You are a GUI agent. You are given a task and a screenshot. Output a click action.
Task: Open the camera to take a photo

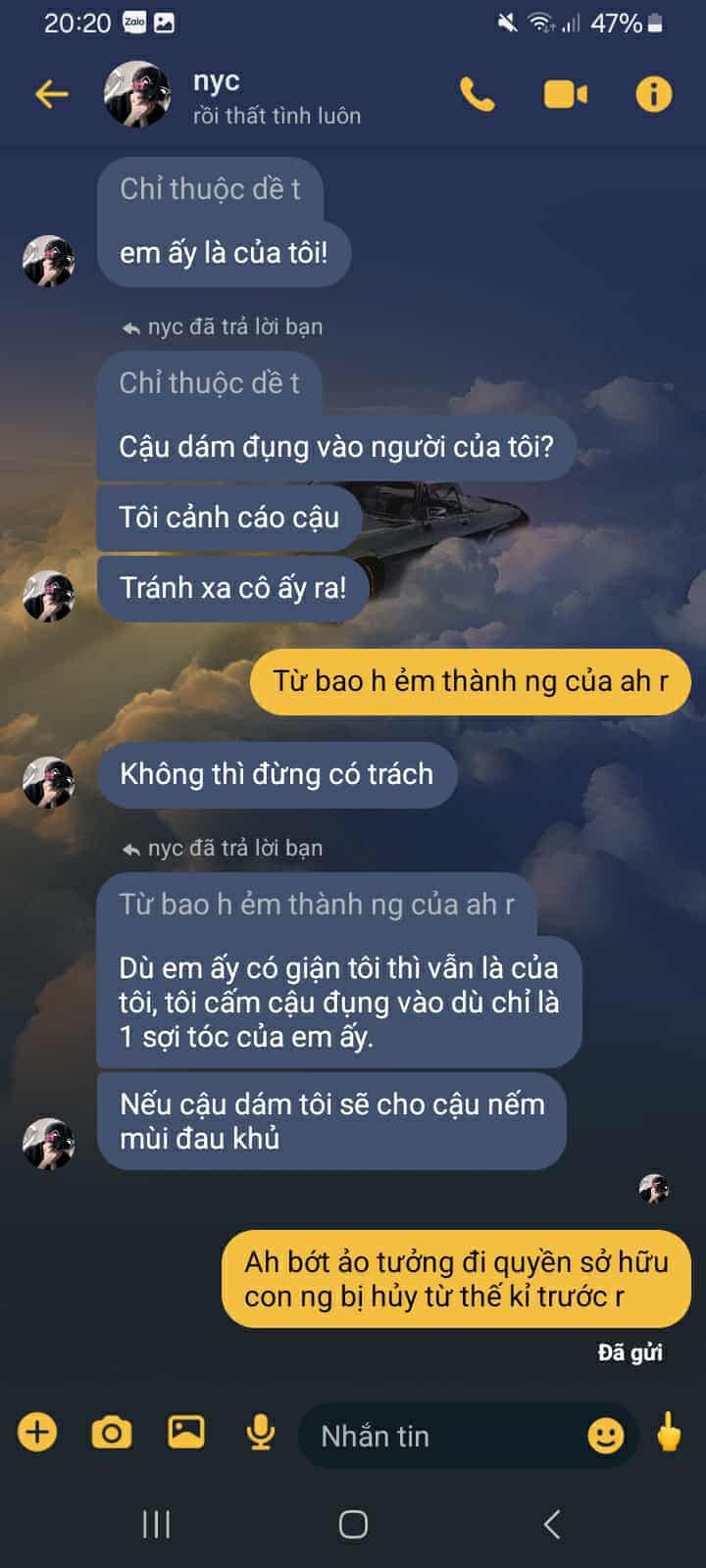(112, 1433)
